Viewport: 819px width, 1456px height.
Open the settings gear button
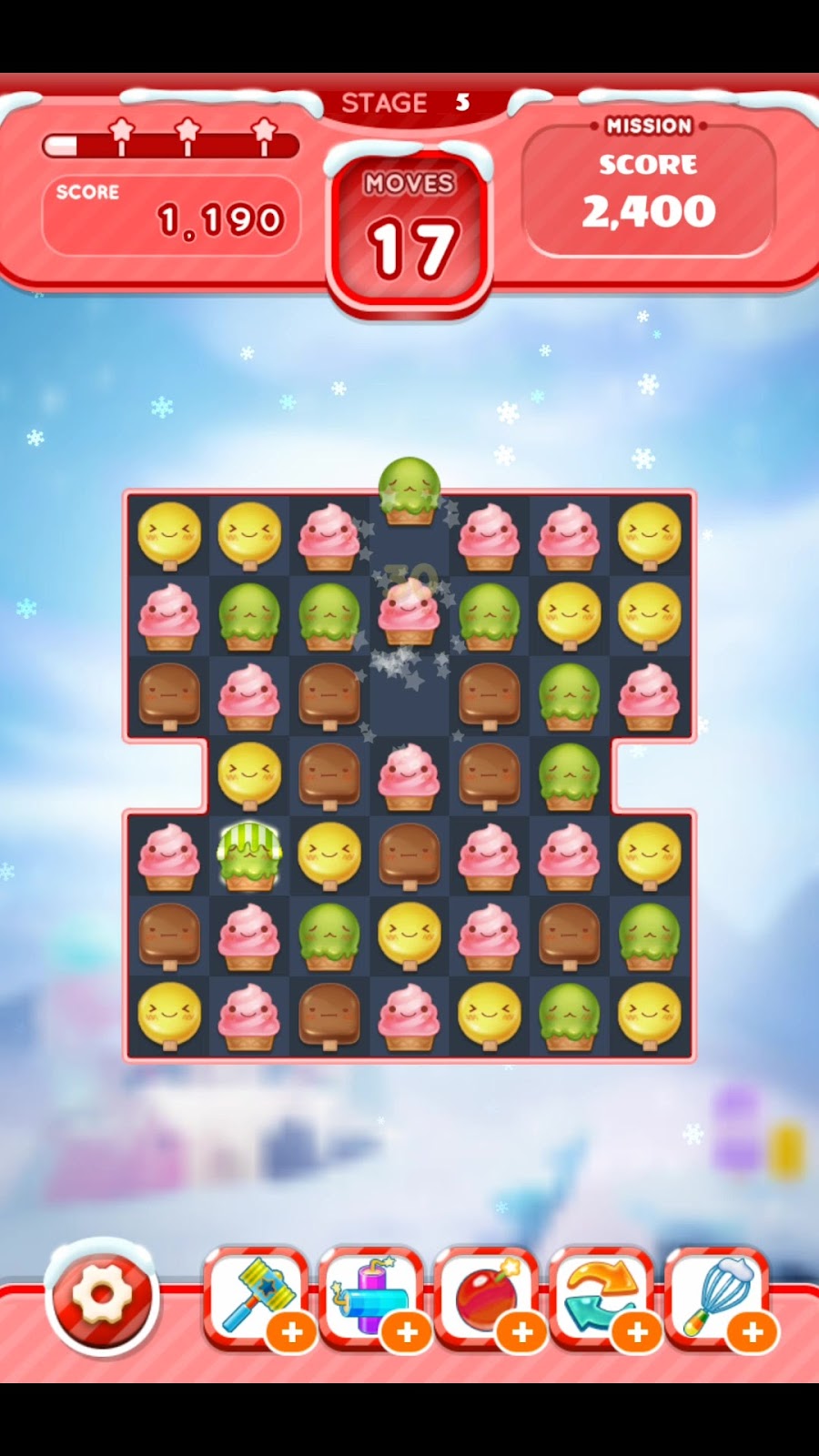click(102, 1296)
